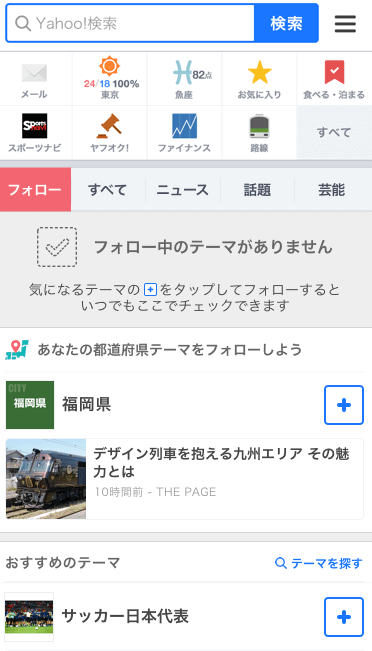Open お気に入り favorites
This screenshot has width=372, height=651.
pos(259,79)
